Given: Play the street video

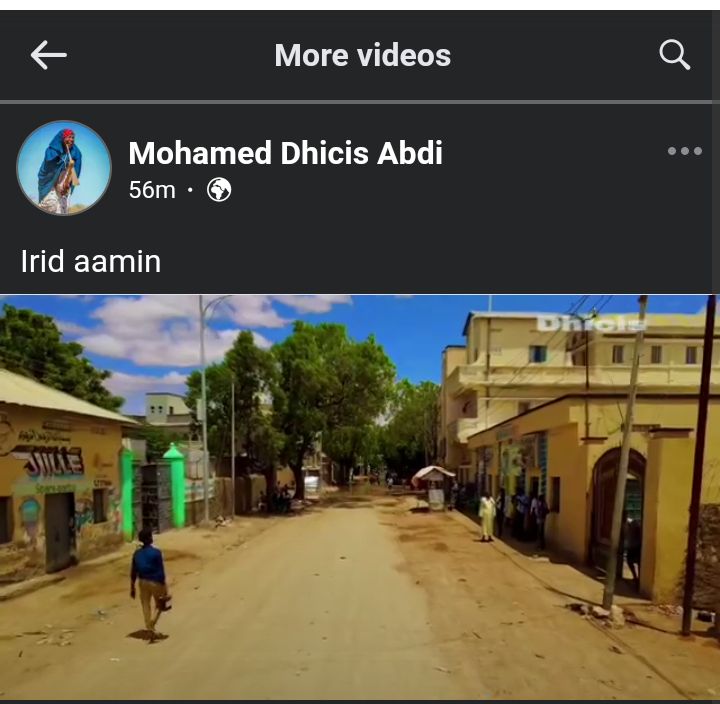Looking at the screenshot, I should point(360,497).
